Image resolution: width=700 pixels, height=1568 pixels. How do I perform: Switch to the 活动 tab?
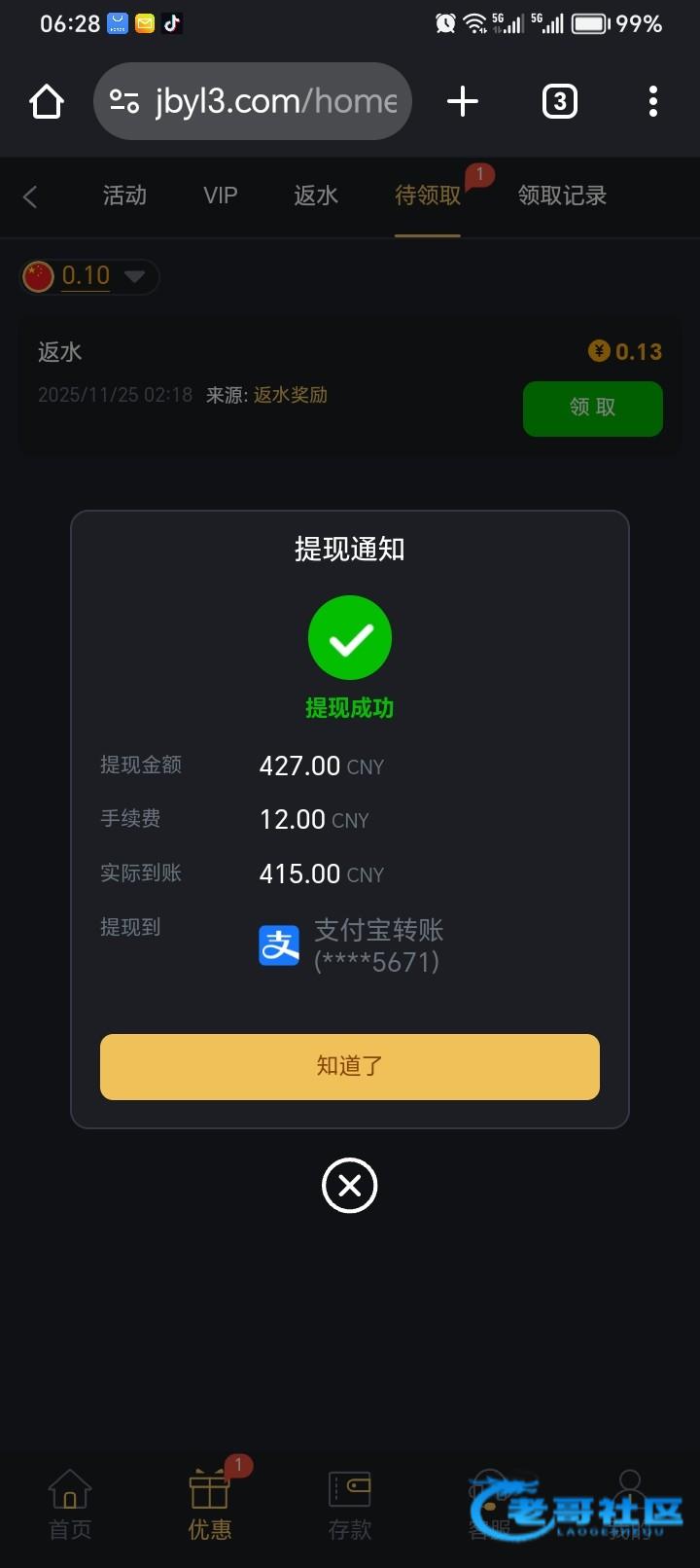pos(124,196)
